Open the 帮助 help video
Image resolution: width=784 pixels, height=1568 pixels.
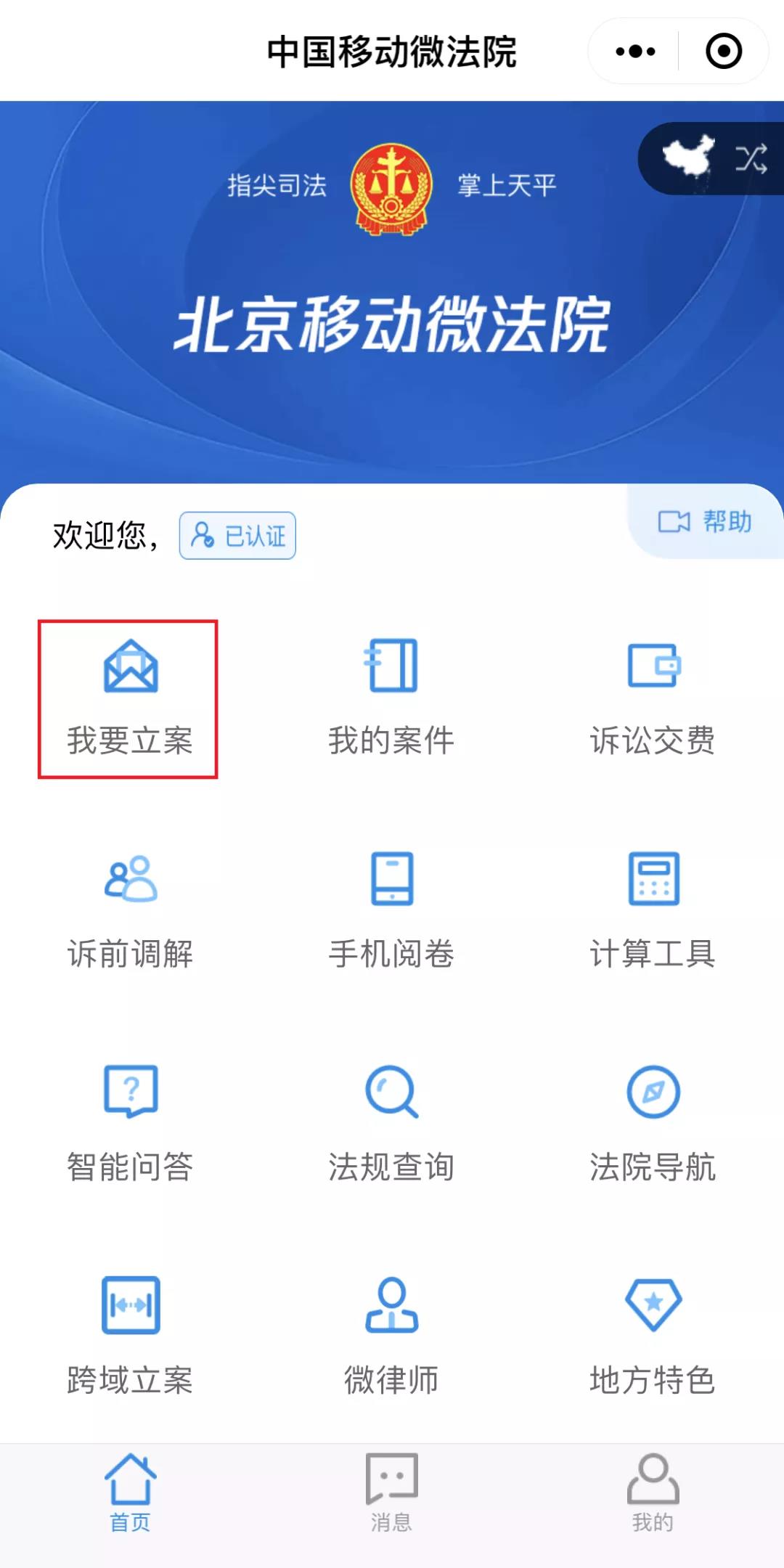click(704, 521)
